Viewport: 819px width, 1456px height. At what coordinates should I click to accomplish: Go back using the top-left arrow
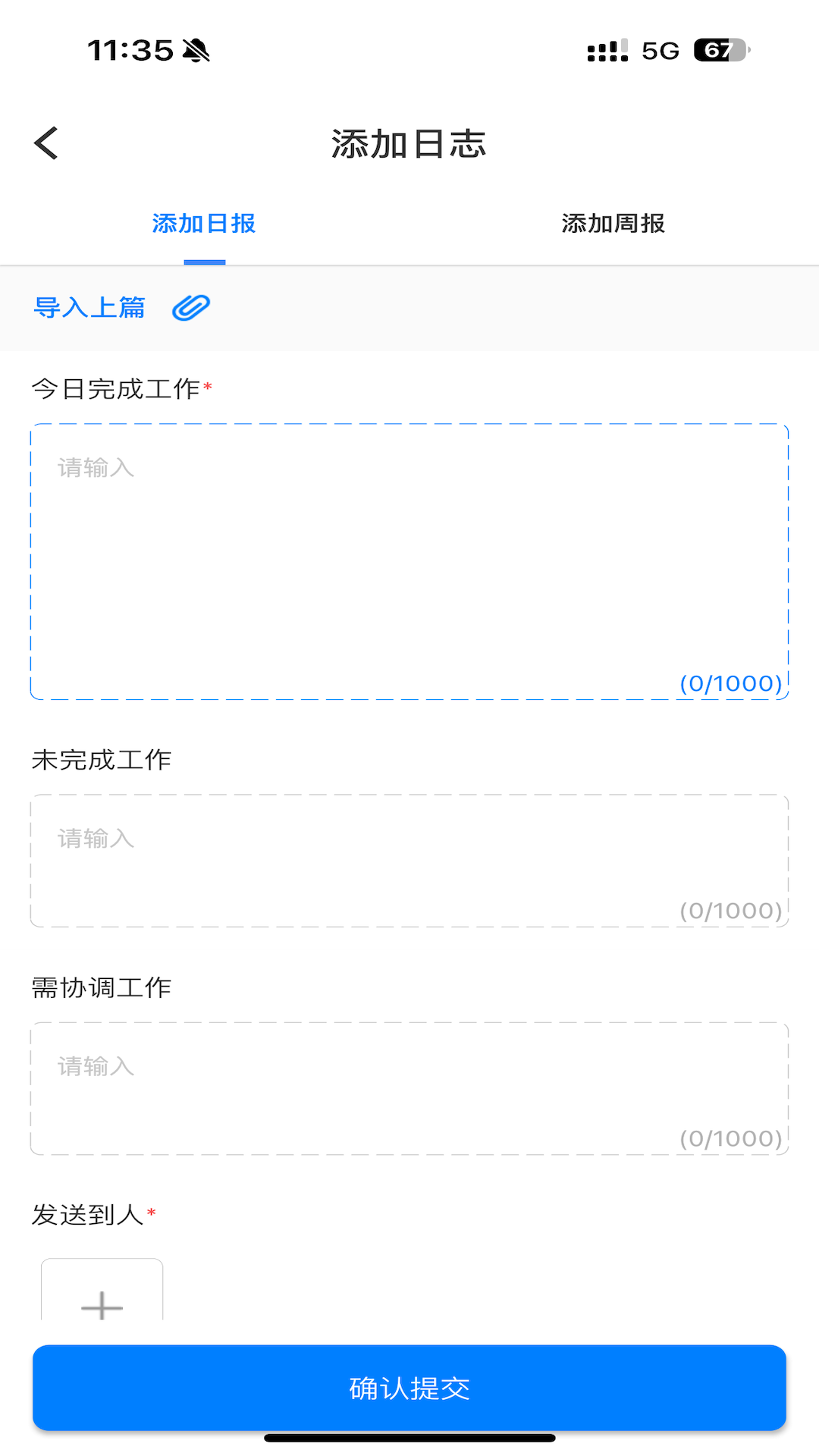pos(46,143)
